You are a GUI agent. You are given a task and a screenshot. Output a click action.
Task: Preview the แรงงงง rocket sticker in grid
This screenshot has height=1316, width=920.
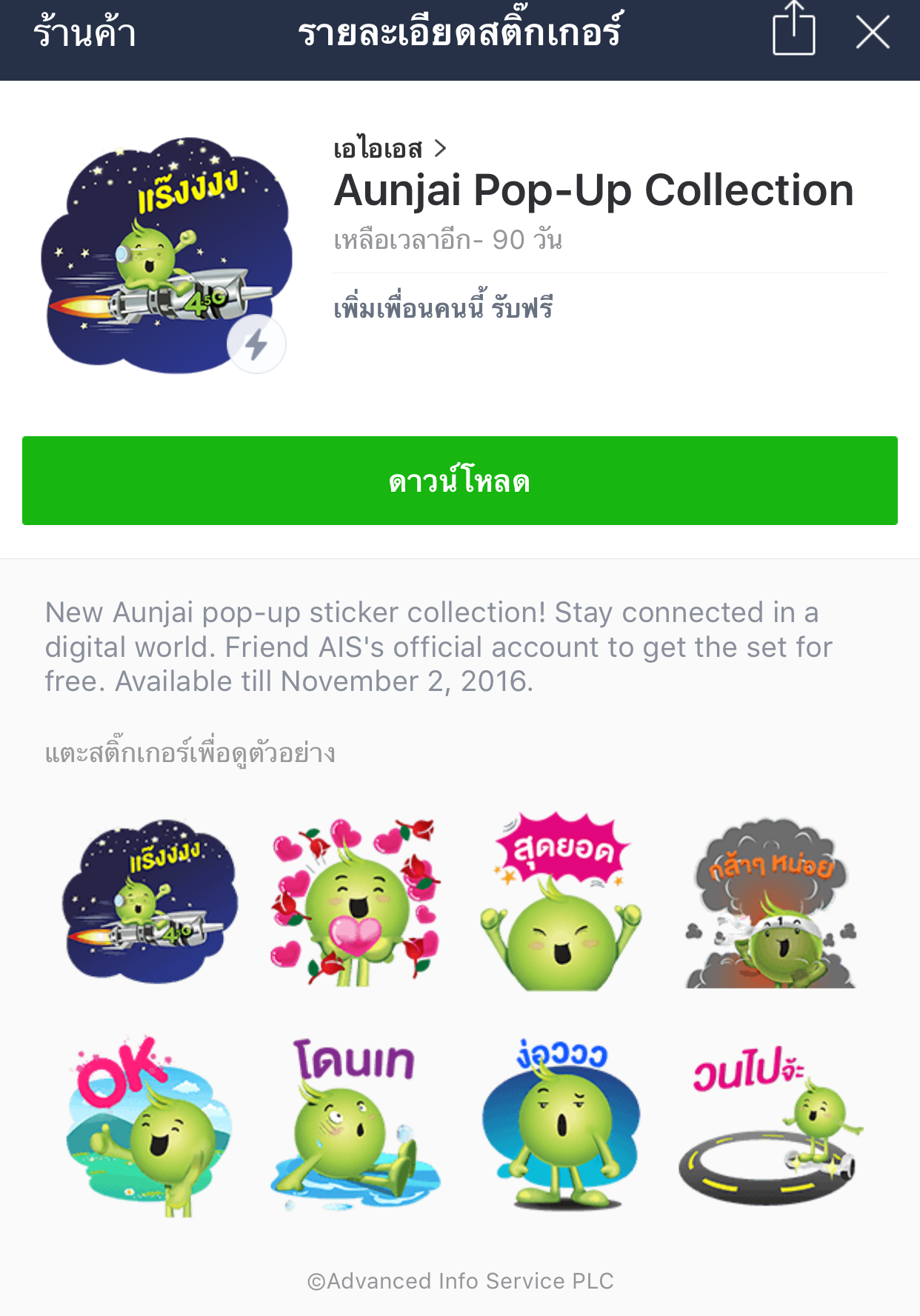tap(150, 901)
